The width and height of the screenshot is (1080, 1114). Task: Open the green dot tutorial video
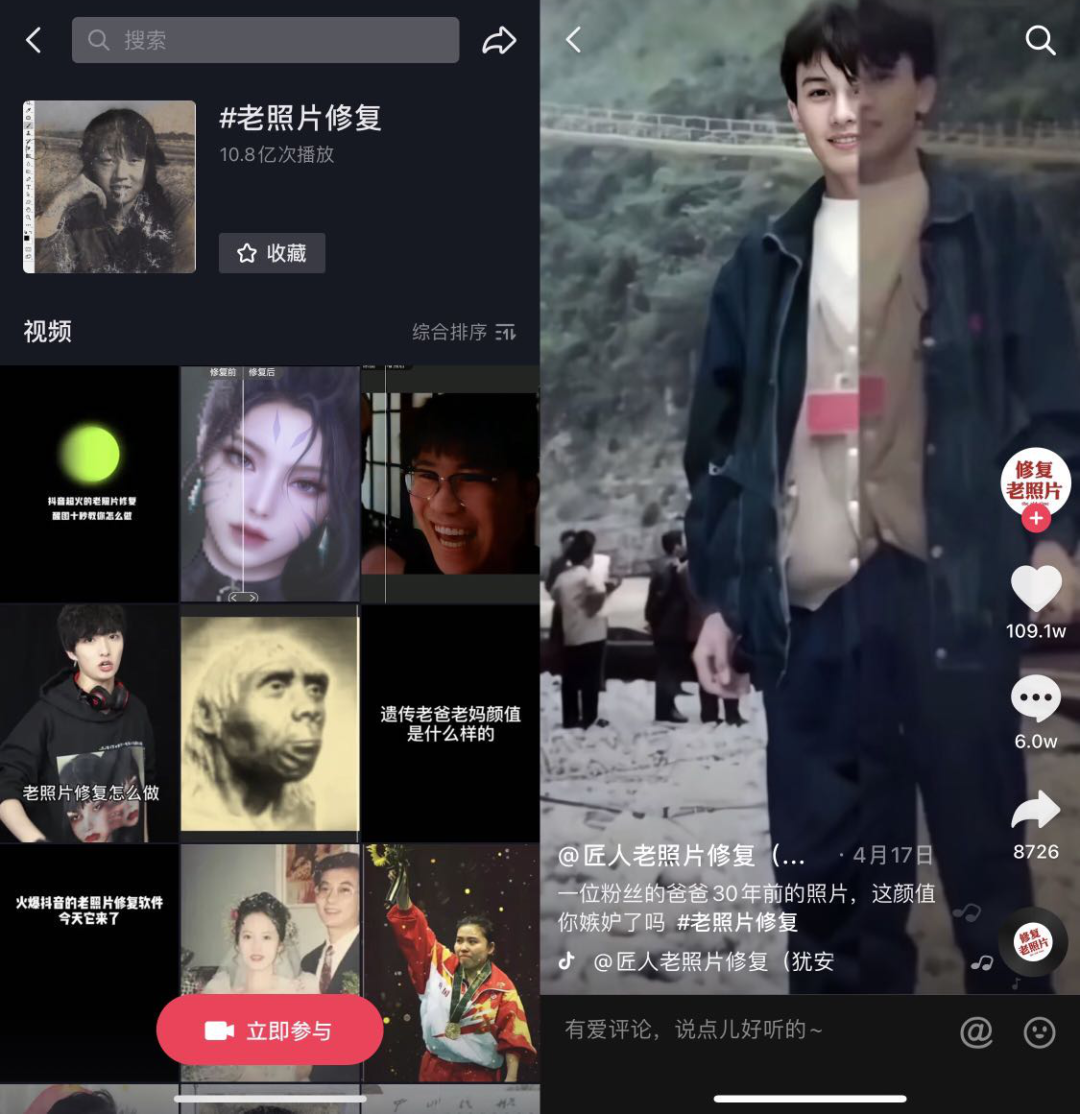[89, 484]
